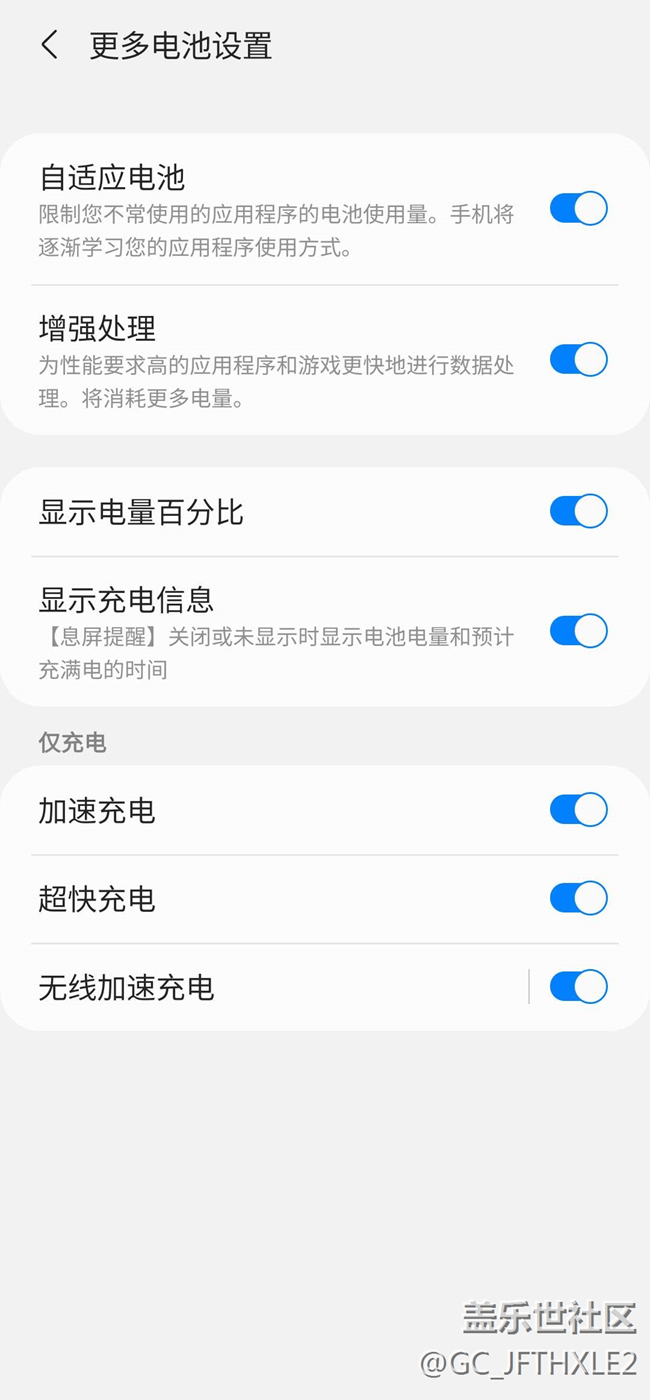Toggle the 无线加速充电 switch
Screen dimensions: 650x1400
tap(578, 987)
